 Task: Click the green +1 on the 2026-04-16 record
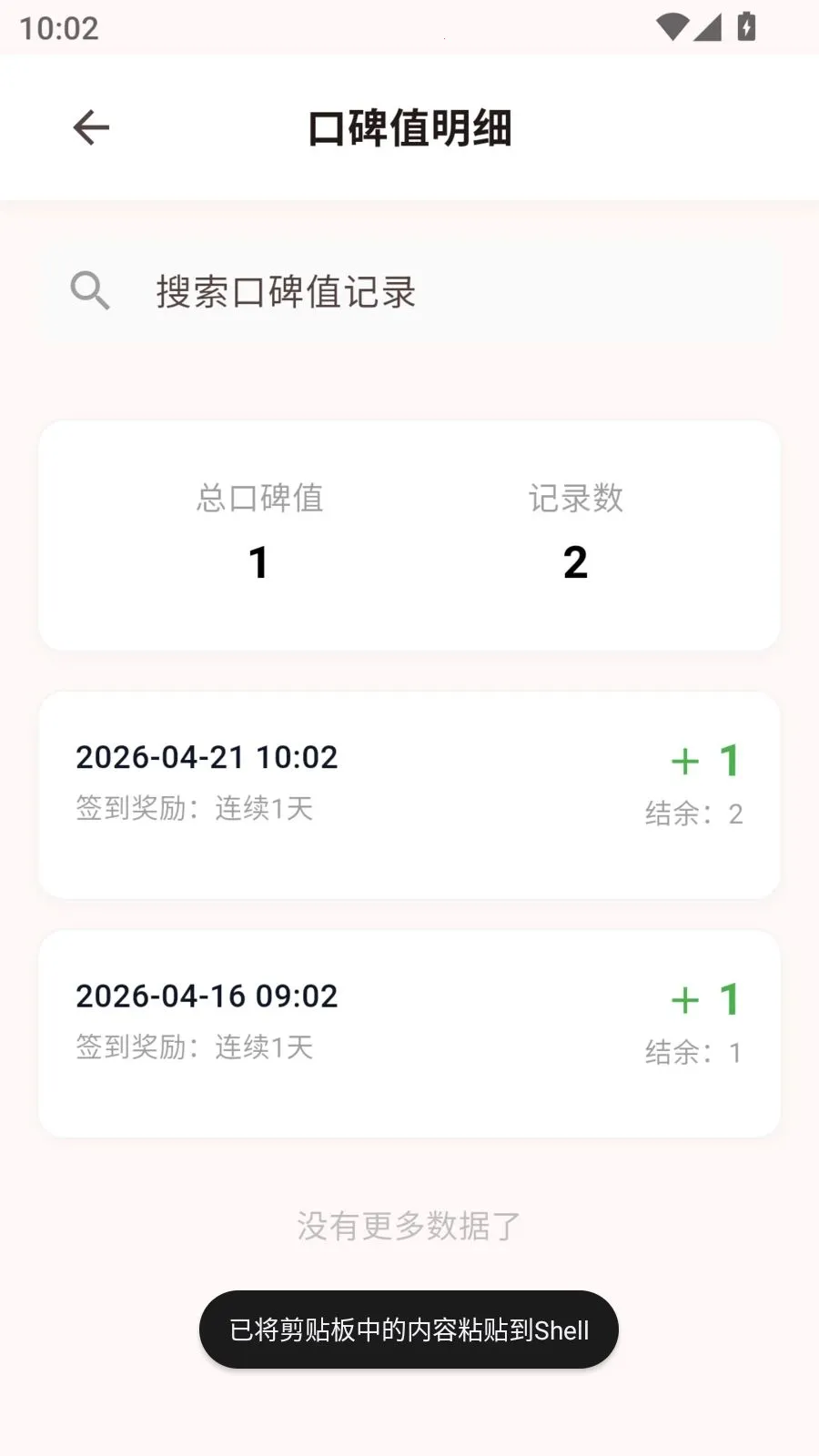[706, 999]
